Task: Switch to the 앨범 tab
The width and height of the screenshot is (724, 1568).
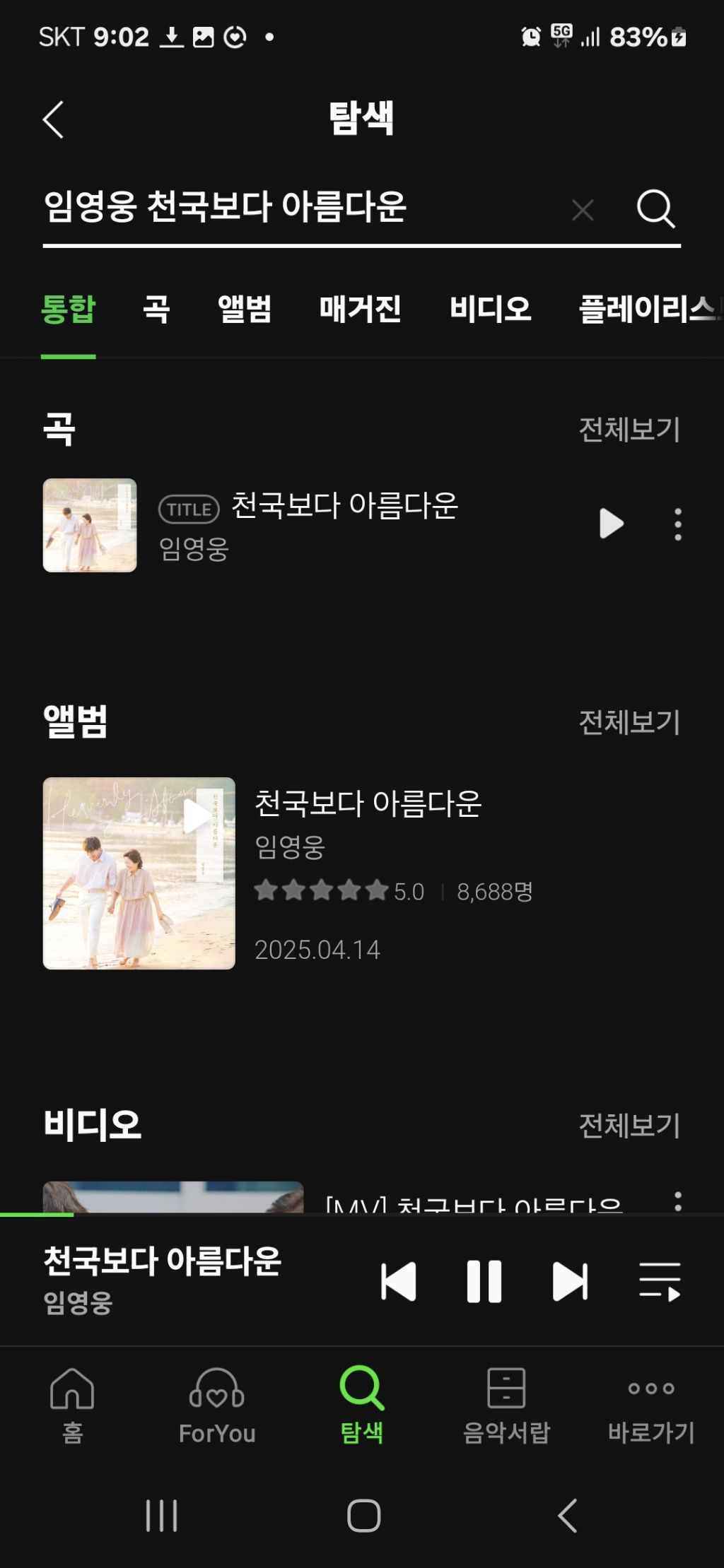Action: tap(245, 309)
